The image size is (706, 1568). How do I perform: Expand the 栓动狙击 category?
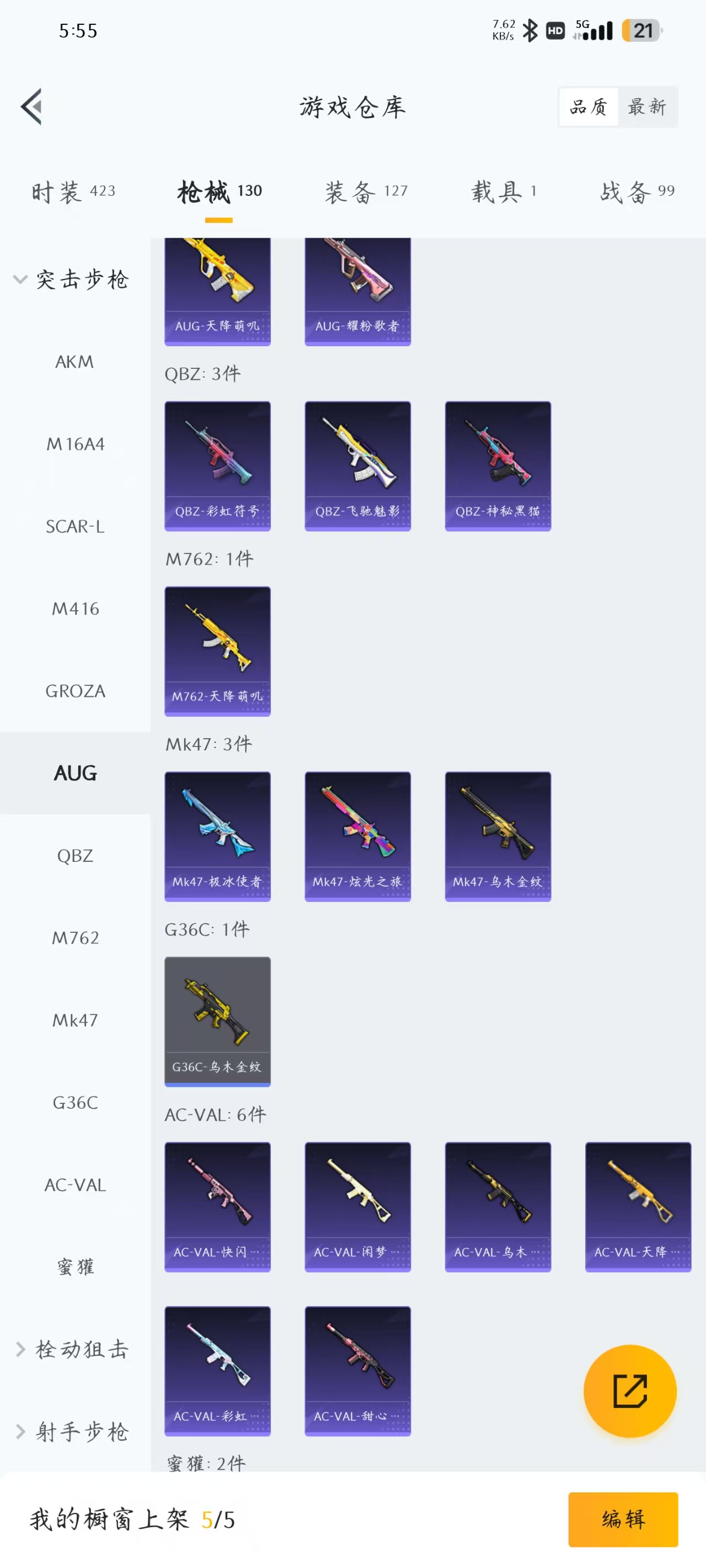pyautogui.click(x=72, y=1349)
